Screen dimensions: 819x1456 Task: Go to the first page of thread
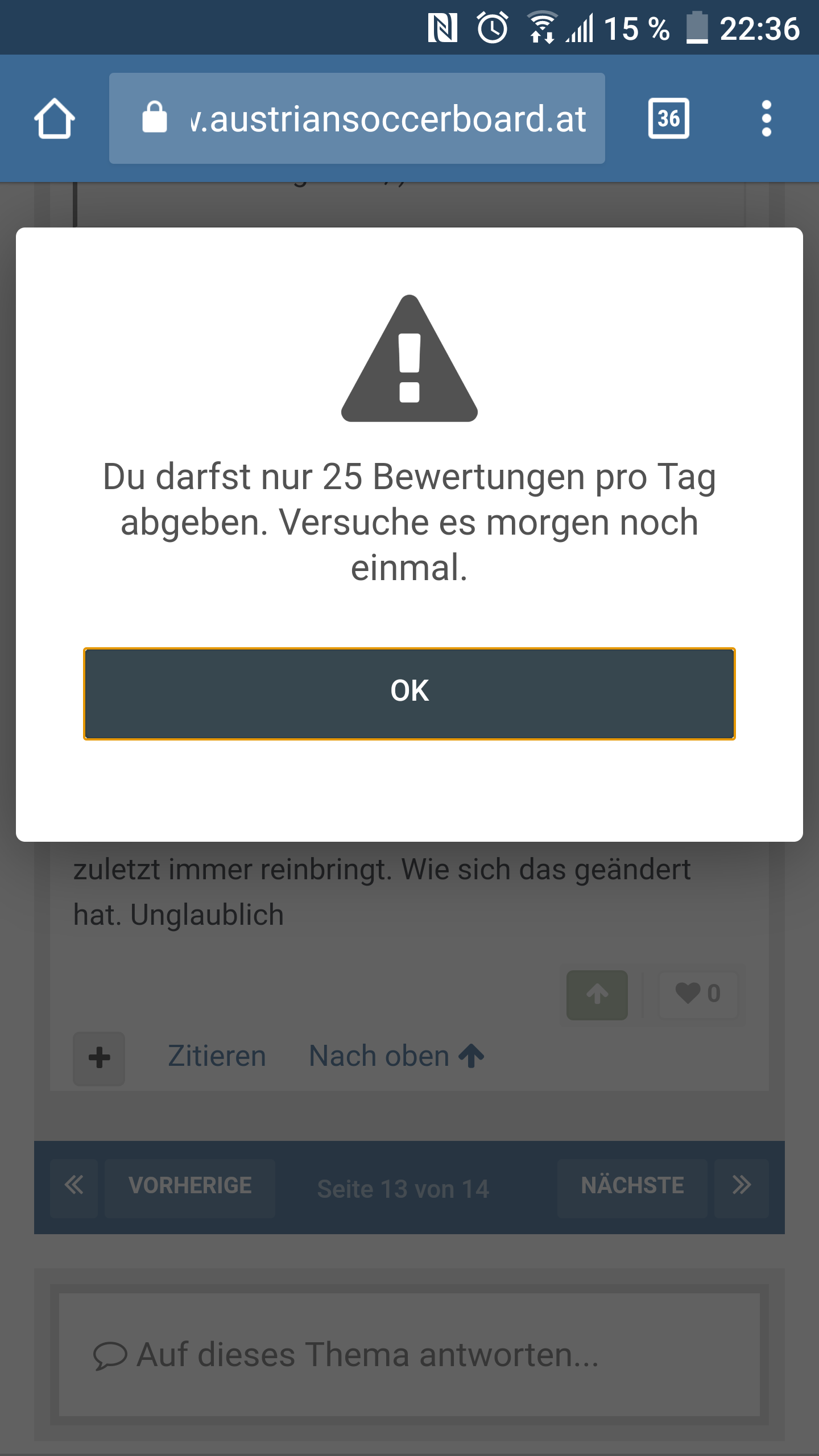(74, 1186)
